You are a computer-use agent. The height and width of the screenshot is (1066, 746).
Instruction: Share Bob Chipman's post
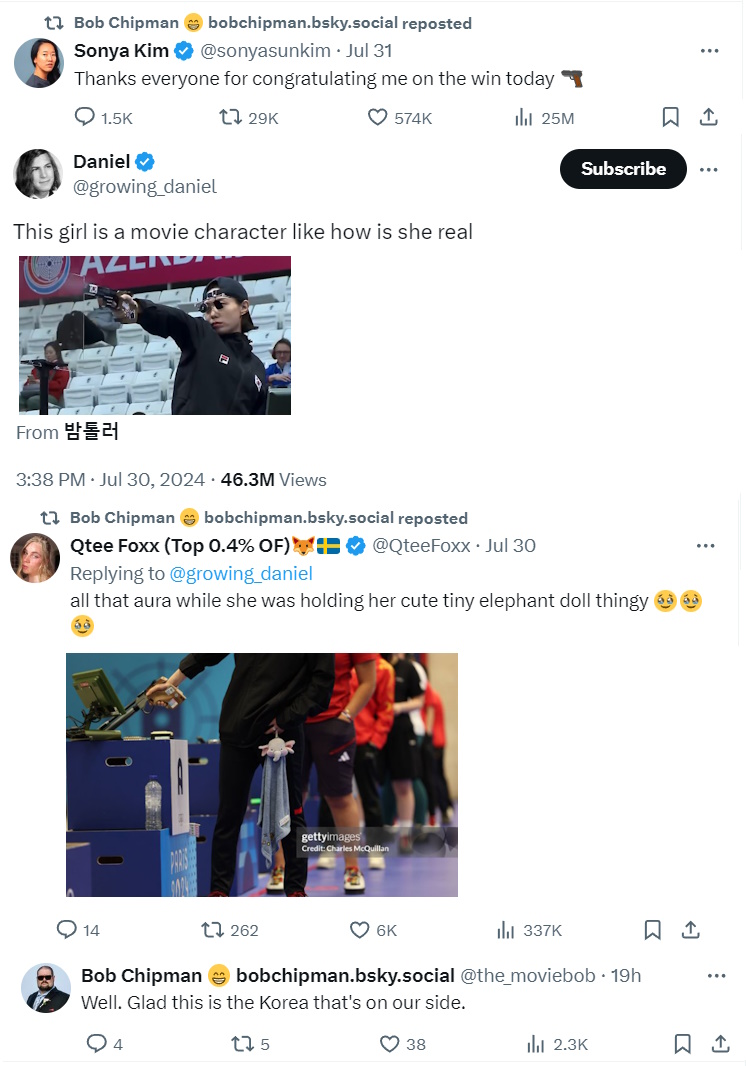720,1044
